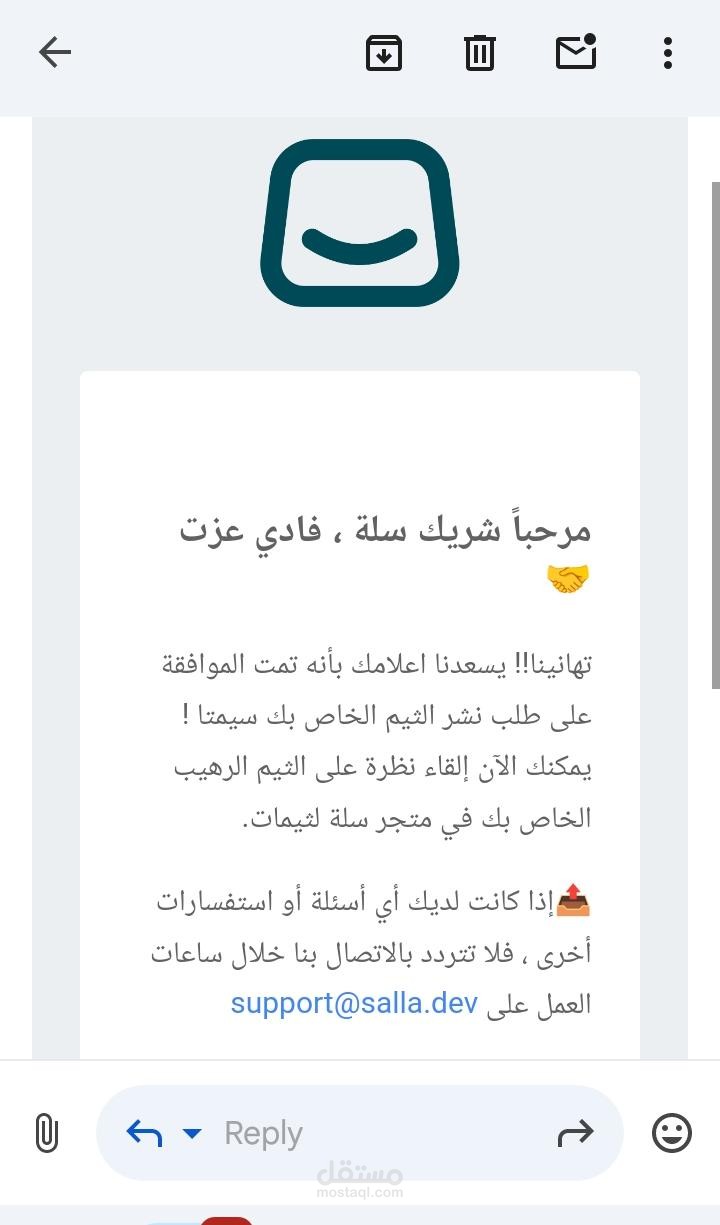720x1225 pixels.
Task: Expand the reply options dropdown arrow
Action: coord(192,1133)
